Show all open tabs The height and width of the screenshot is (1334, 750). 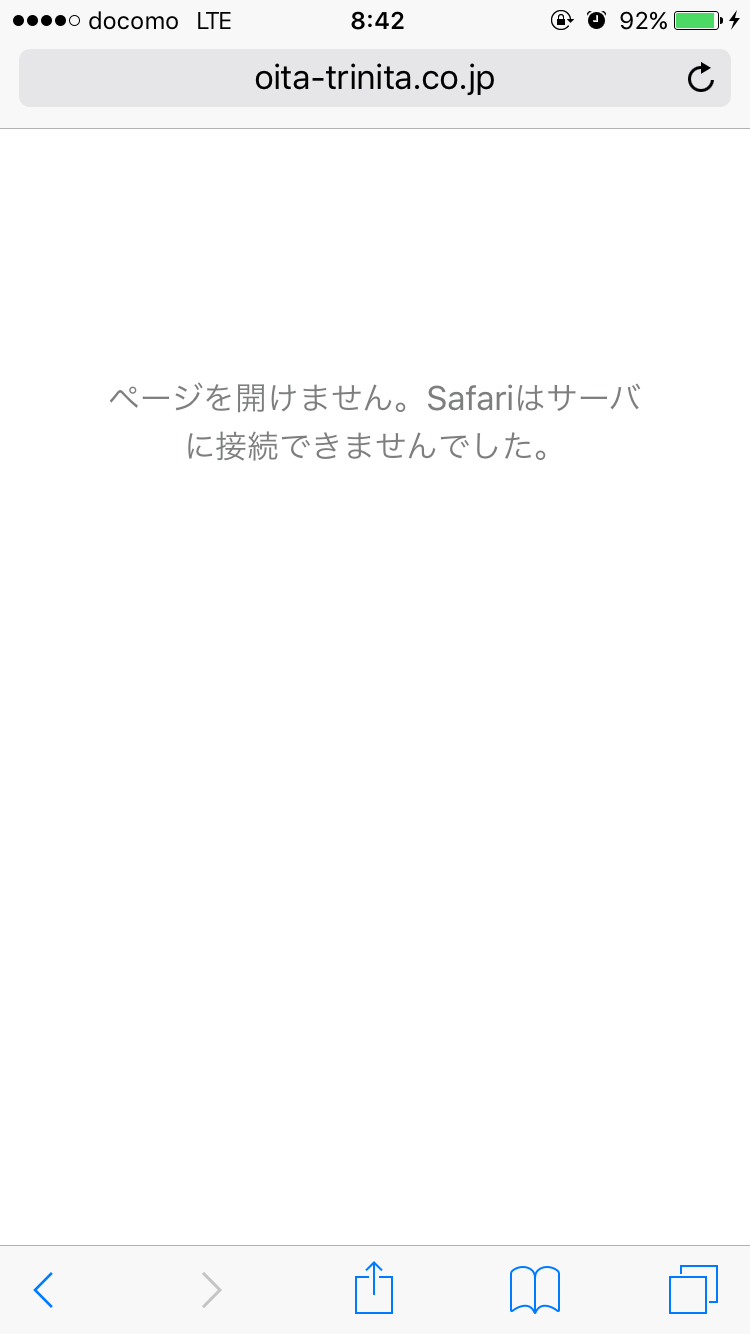click(x=693, y=1290)
